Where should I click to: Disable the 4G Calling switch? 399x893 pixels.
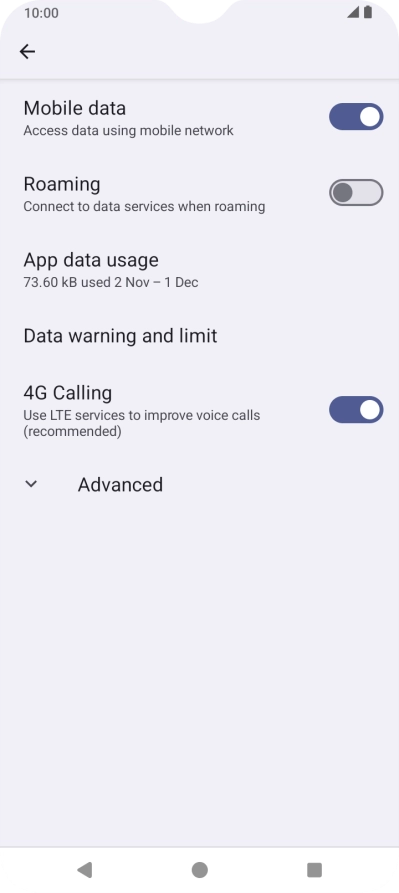(x=356, y=410)
